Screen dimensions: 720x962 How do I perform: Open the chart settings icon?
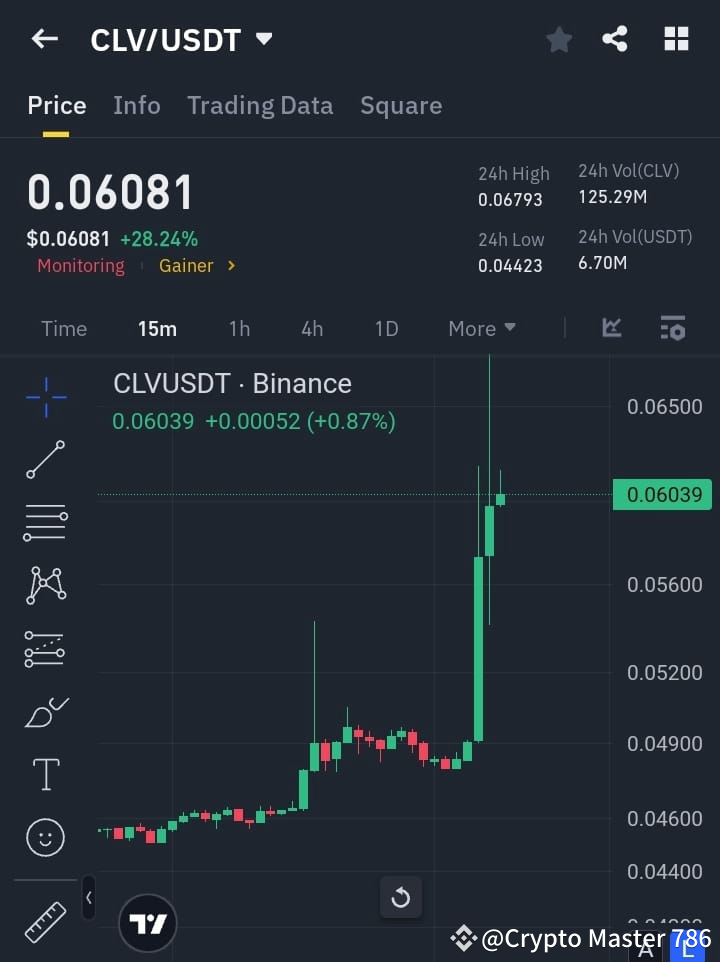(672, 328)
